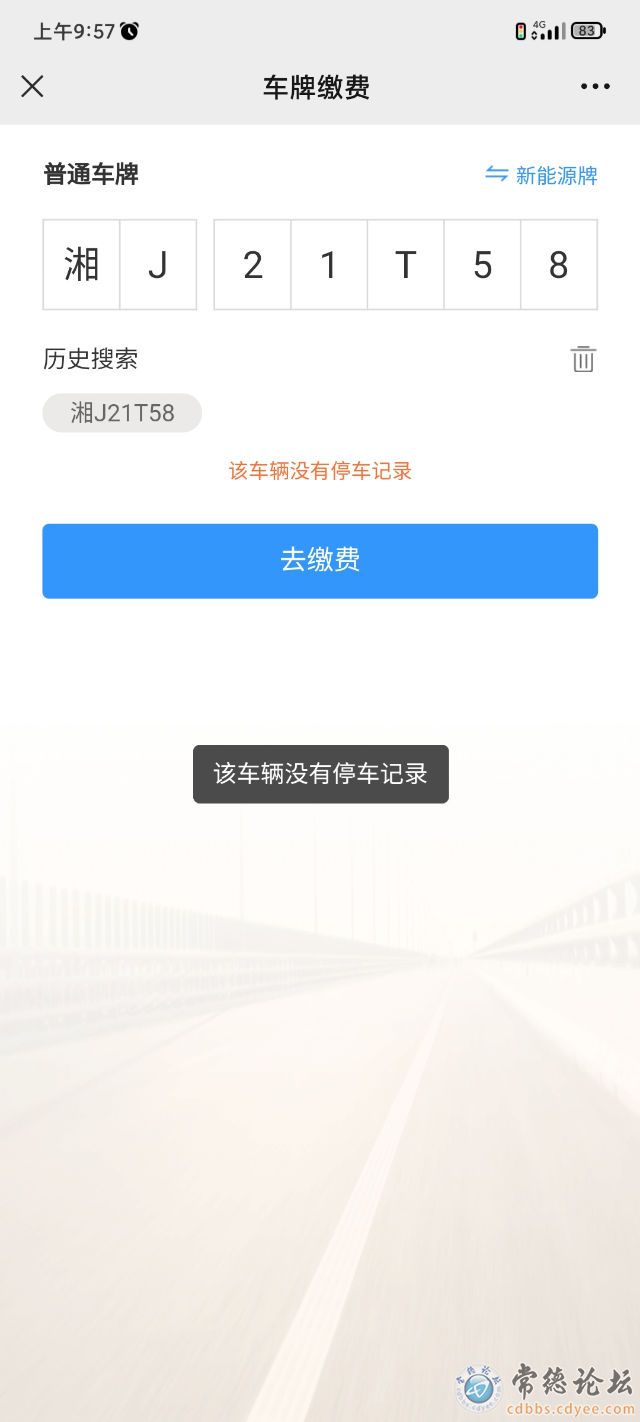
Task: Edit the plate digit box 8
Action: (x=558, y=265)
